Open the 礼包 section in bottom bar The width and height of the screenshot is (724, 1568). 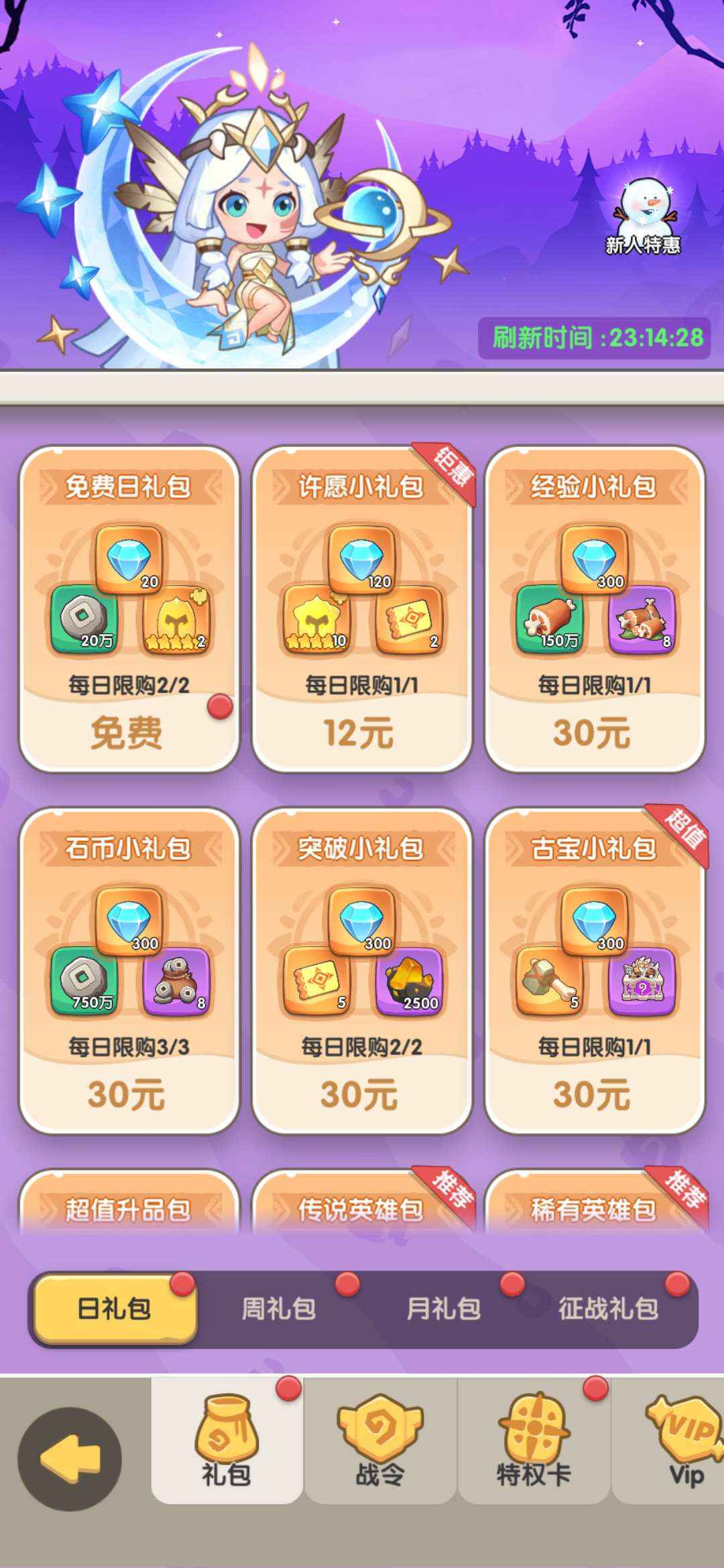click(x=227, y=1441)
